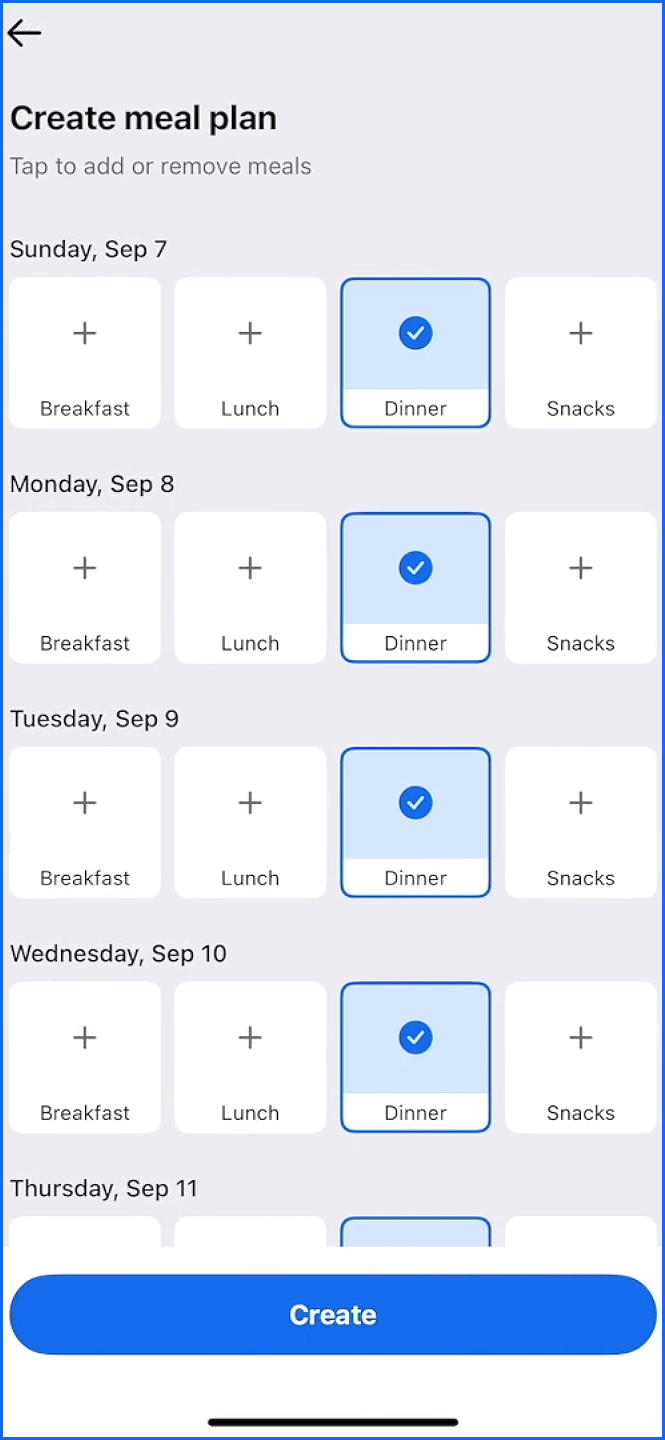Viewport: 665px width, 1440px height.
Task: Remove Dinner from Wednesday, Sep 10
Action: [416, 1057]
